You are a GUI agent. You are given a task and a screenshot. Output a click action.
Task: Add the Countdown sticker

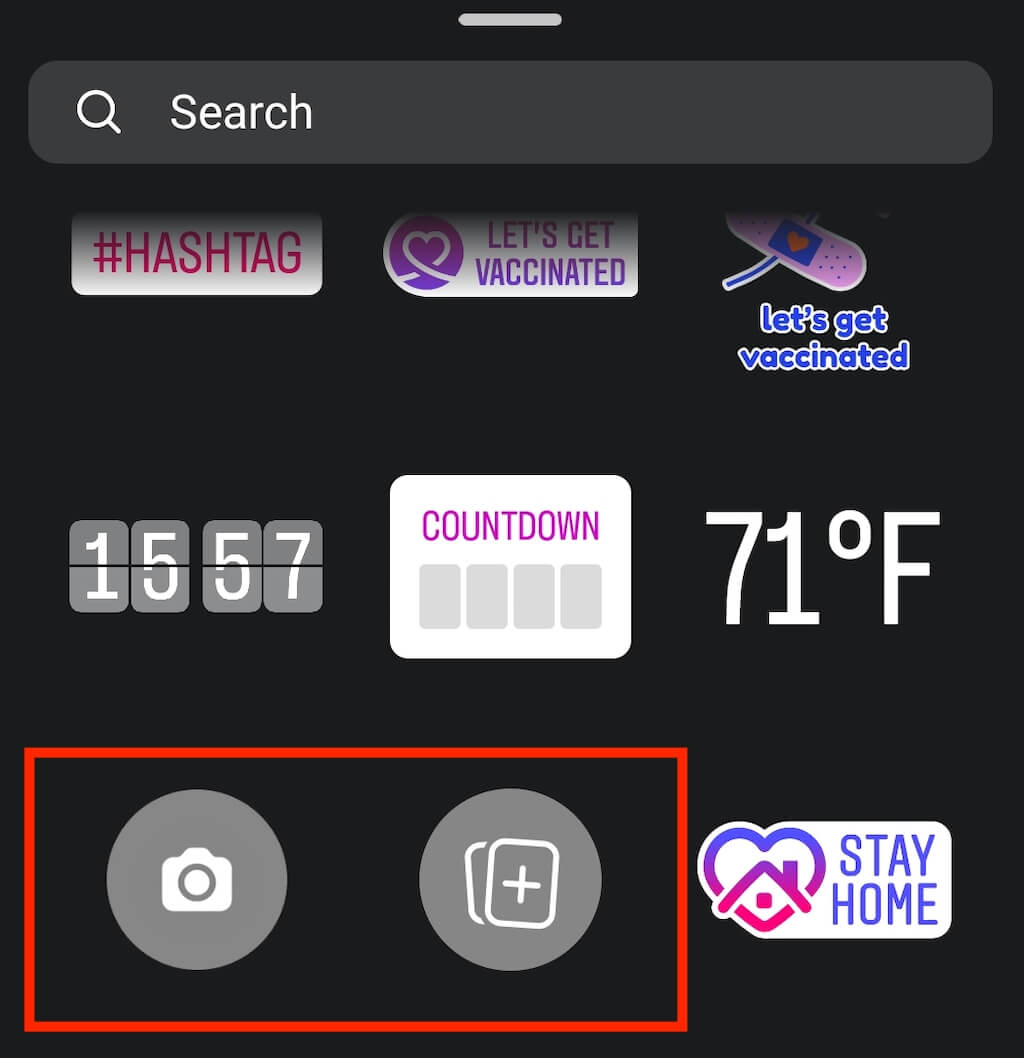[x=510, y=566]
